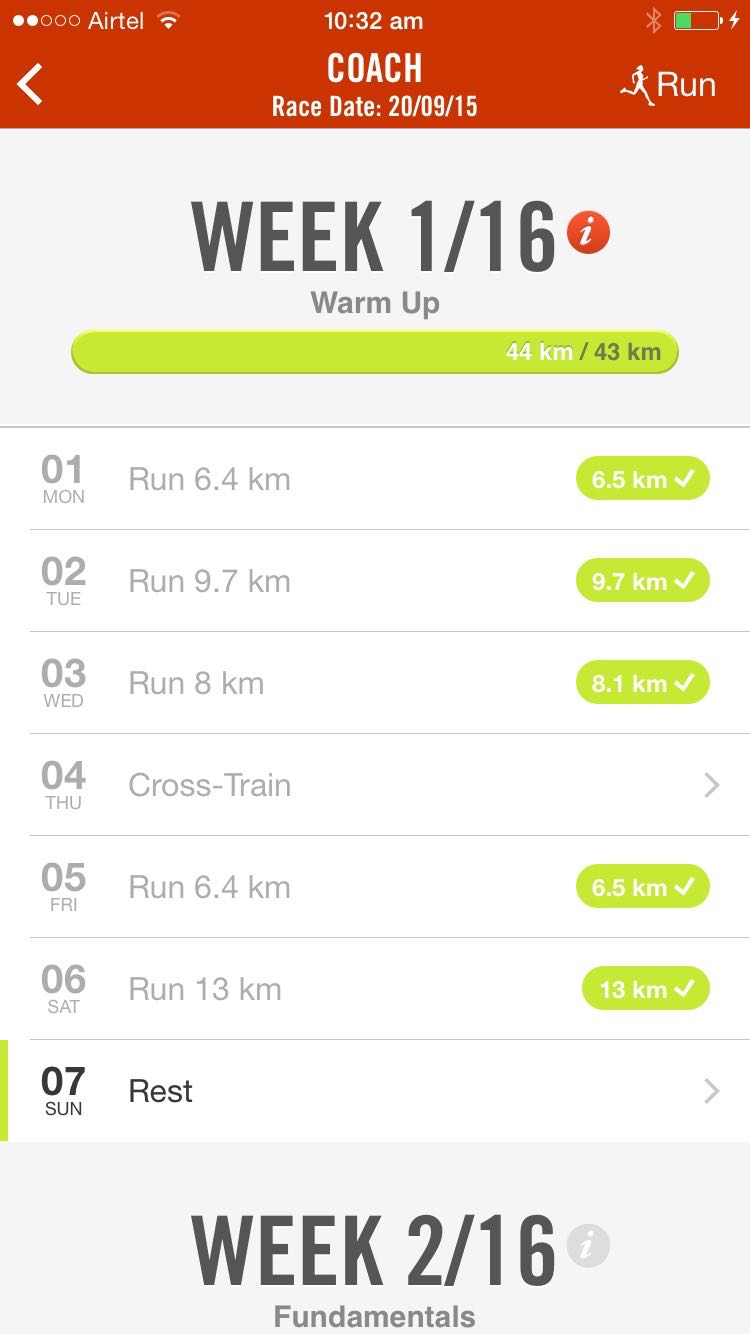Image resolution: width=750 pixels, height=1334 pixels.
Task: Tap the Week 2/16 info icon
Action: (588, 1246)
